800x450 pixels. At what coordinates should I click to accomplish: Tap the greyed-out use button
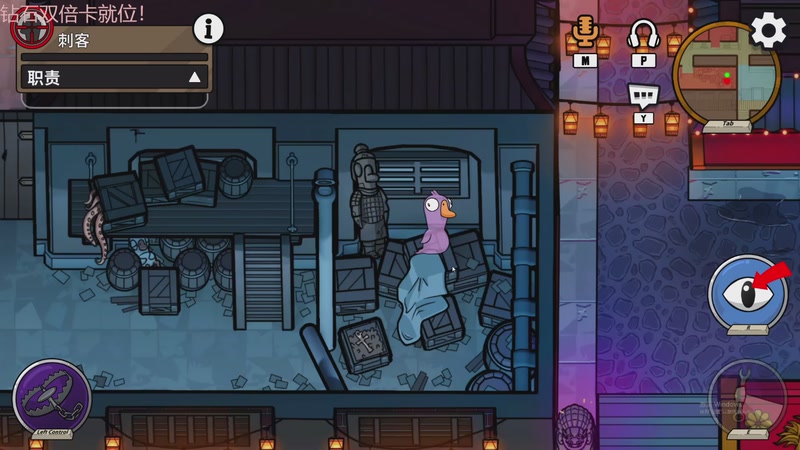coord(748,398)
